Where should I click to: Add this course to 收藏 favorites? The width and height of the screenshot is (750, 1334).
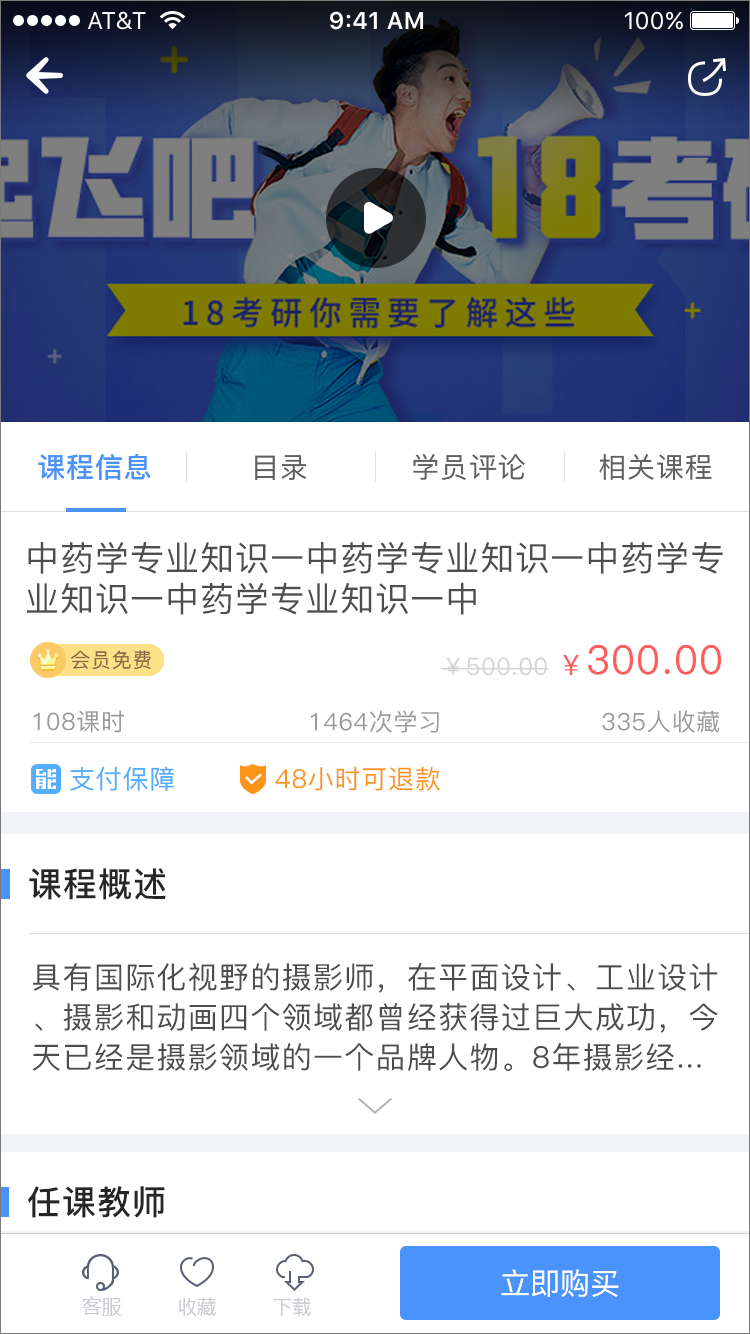tap(197, 1285)
